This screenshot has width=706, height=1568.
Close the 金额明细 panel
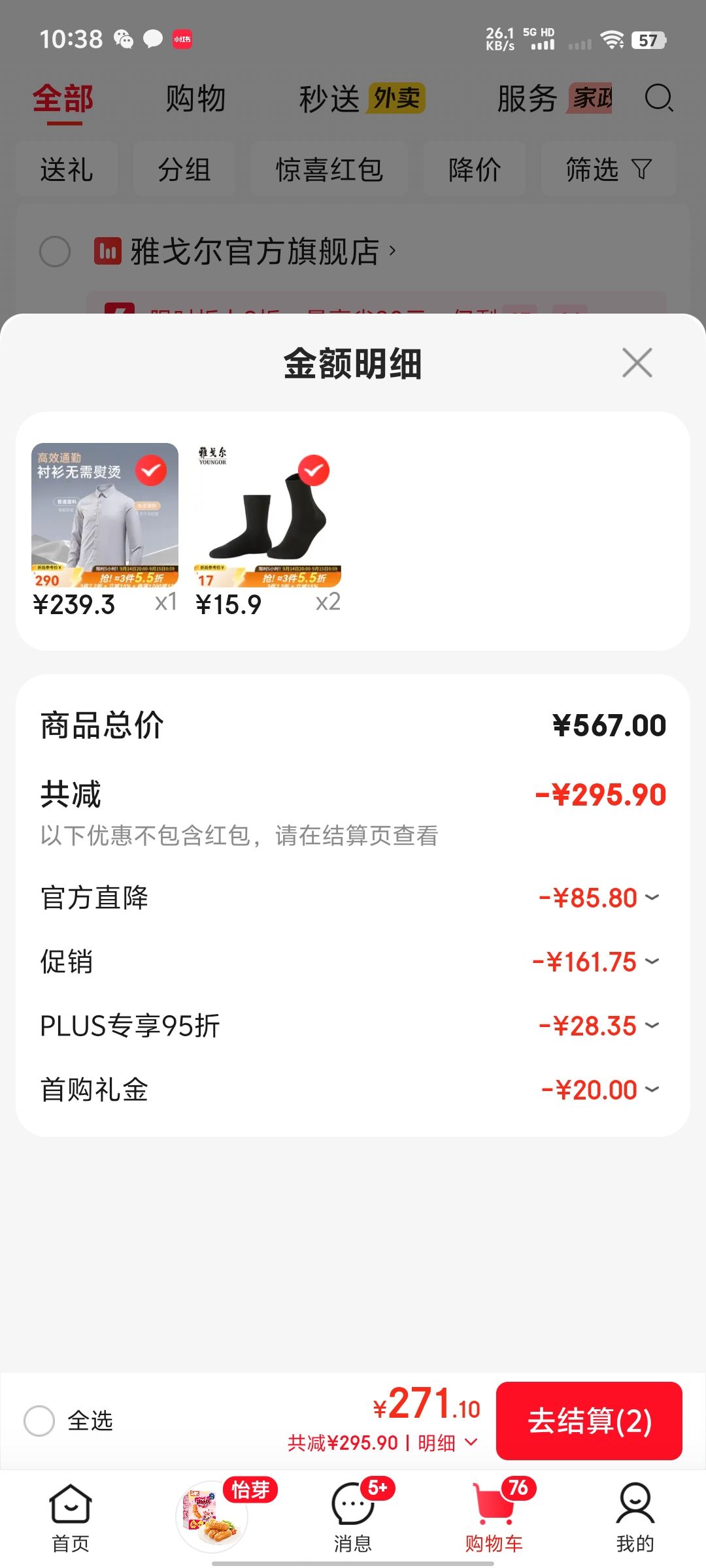pyautogui.click(x=637, y=363)
